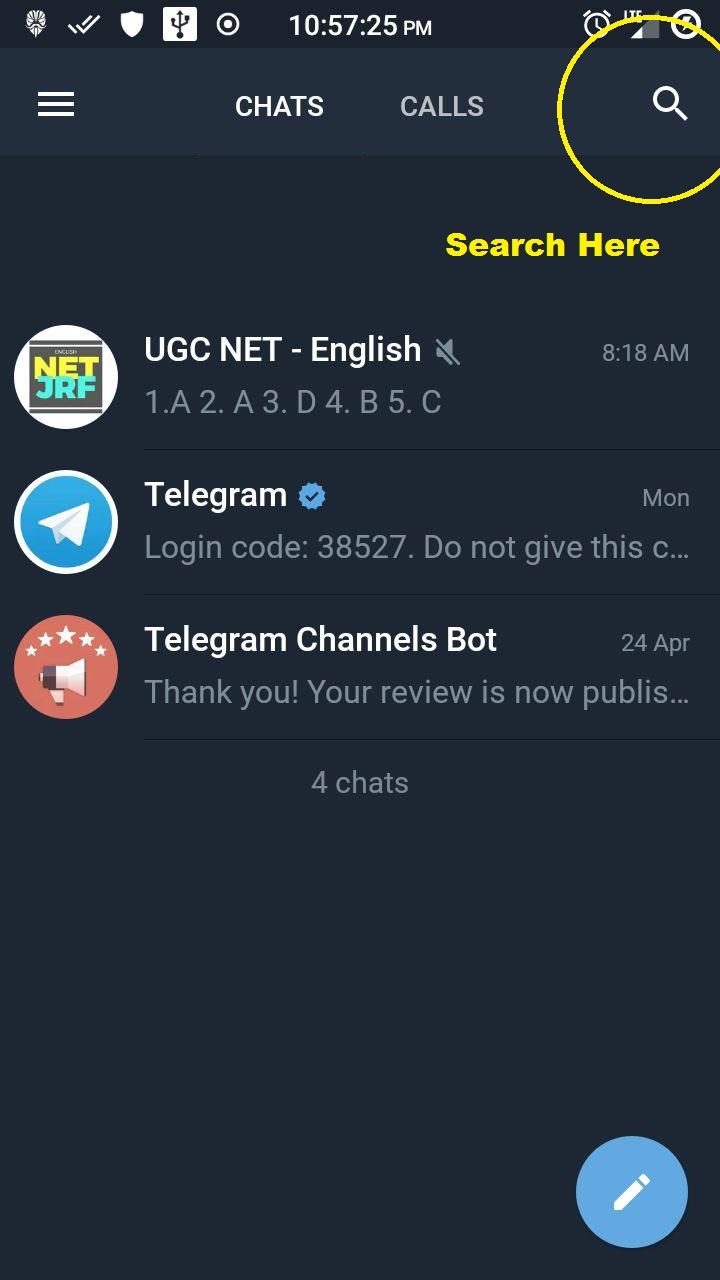Open the Telegram official account avatar
Screen dimensions: 720x1280
pos(66,521)
